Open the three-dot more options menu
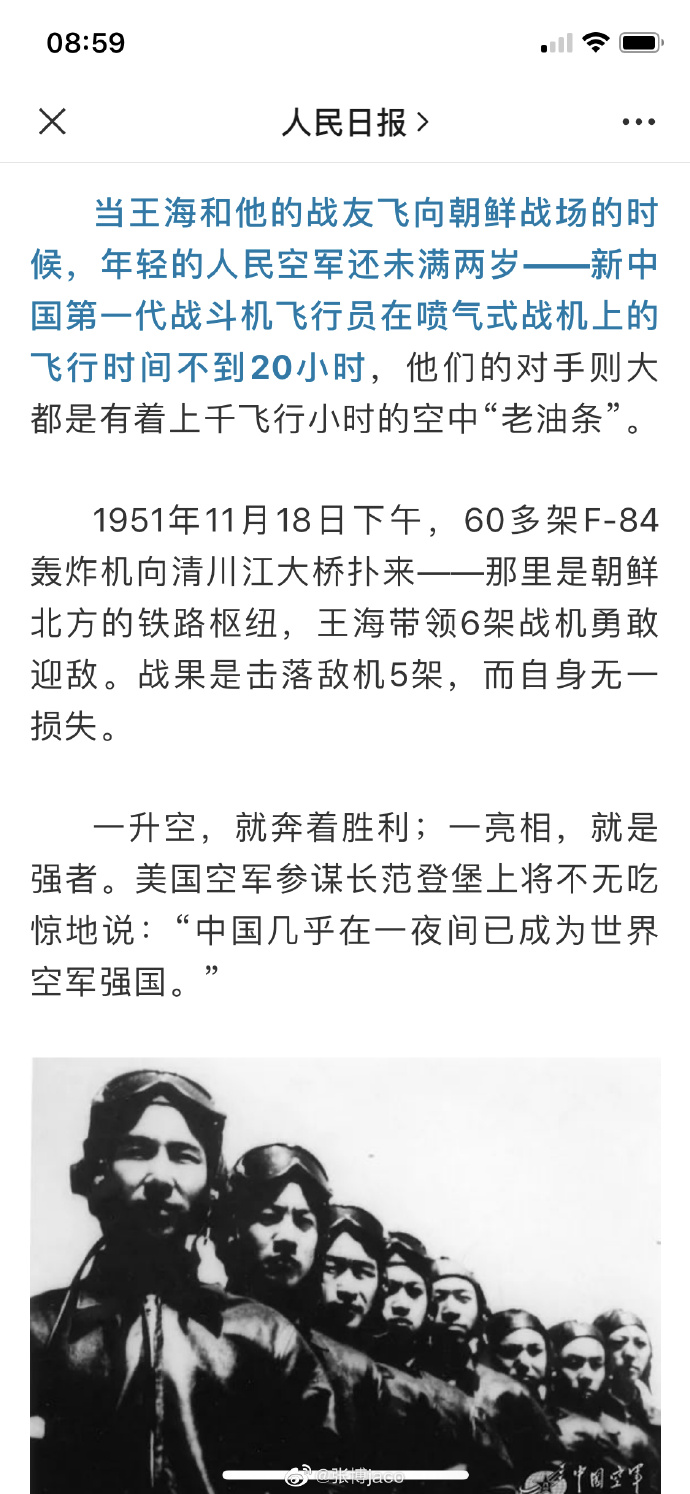Viewport: 690px width, 1494px height. (x=638, y=122)
